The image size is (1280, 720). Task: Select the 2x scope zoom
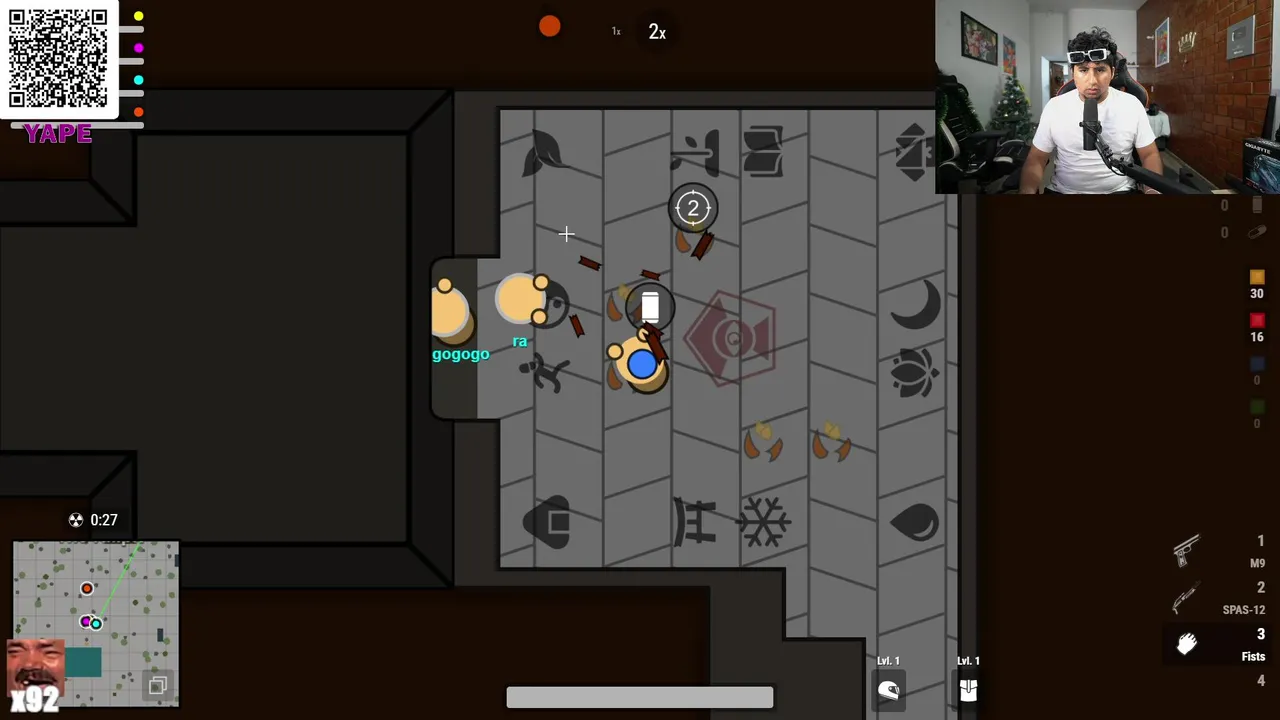(657, 32)
